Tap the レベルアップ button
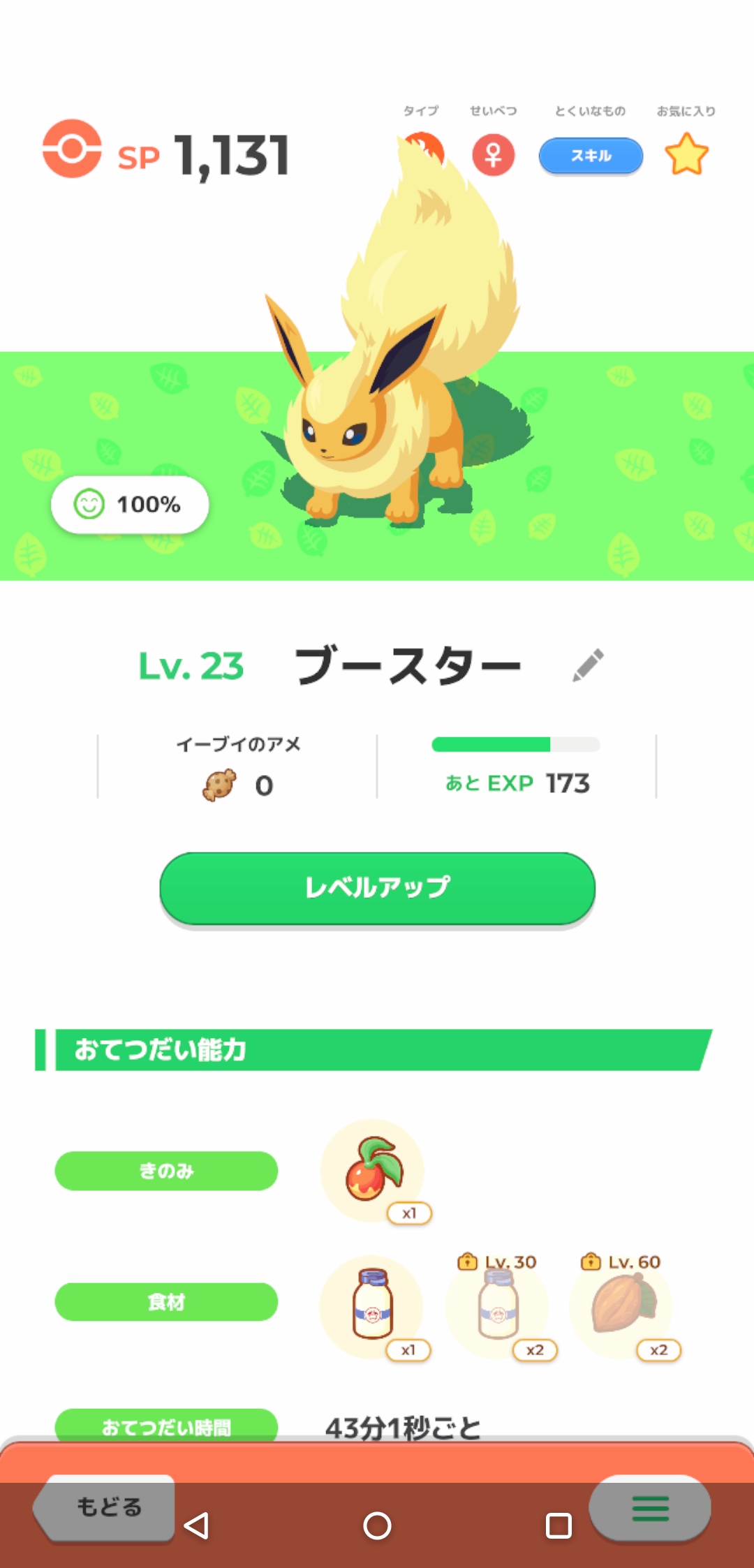This screenshot has width=754, height=1568. [x=377, y=888]
